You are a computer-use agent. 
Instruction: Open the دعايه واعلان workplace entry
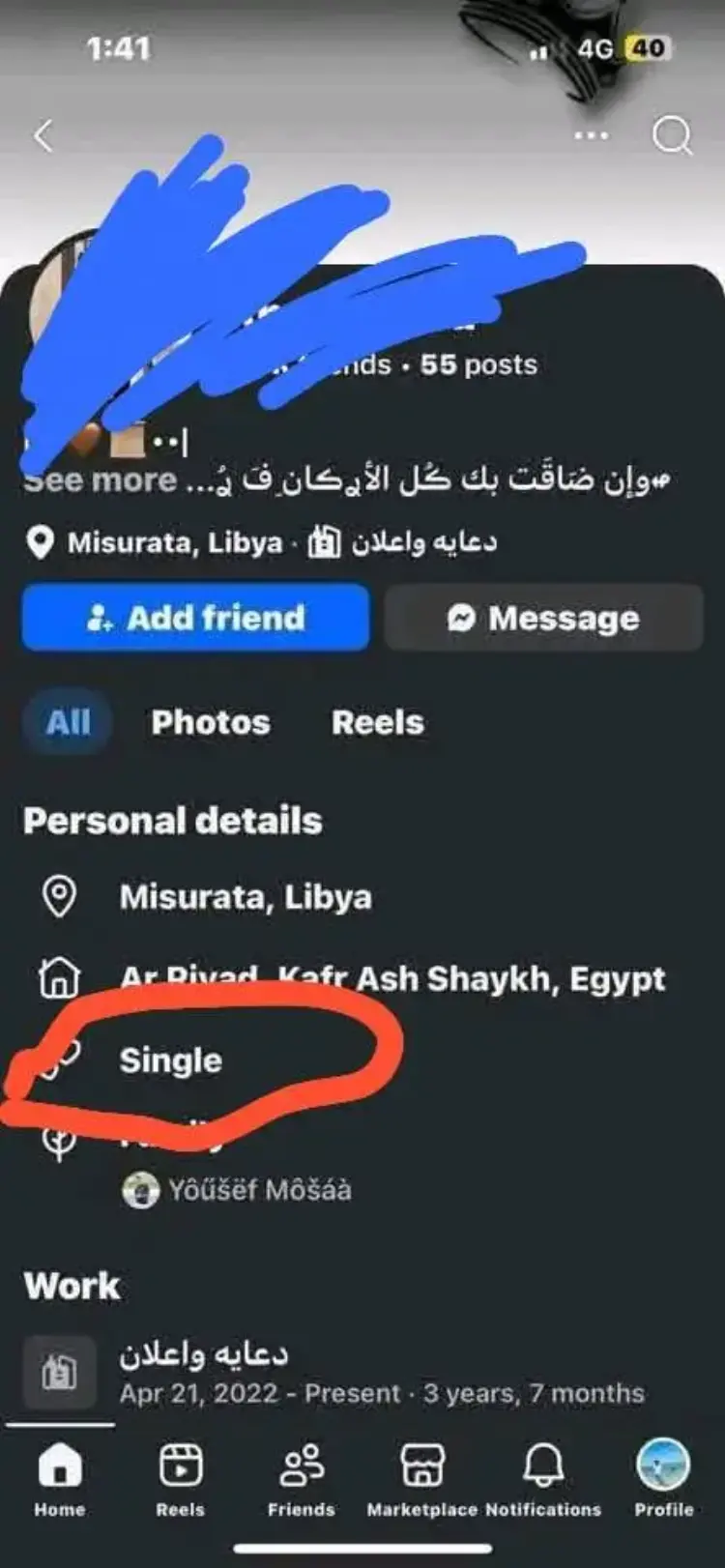coord(204,1354)
